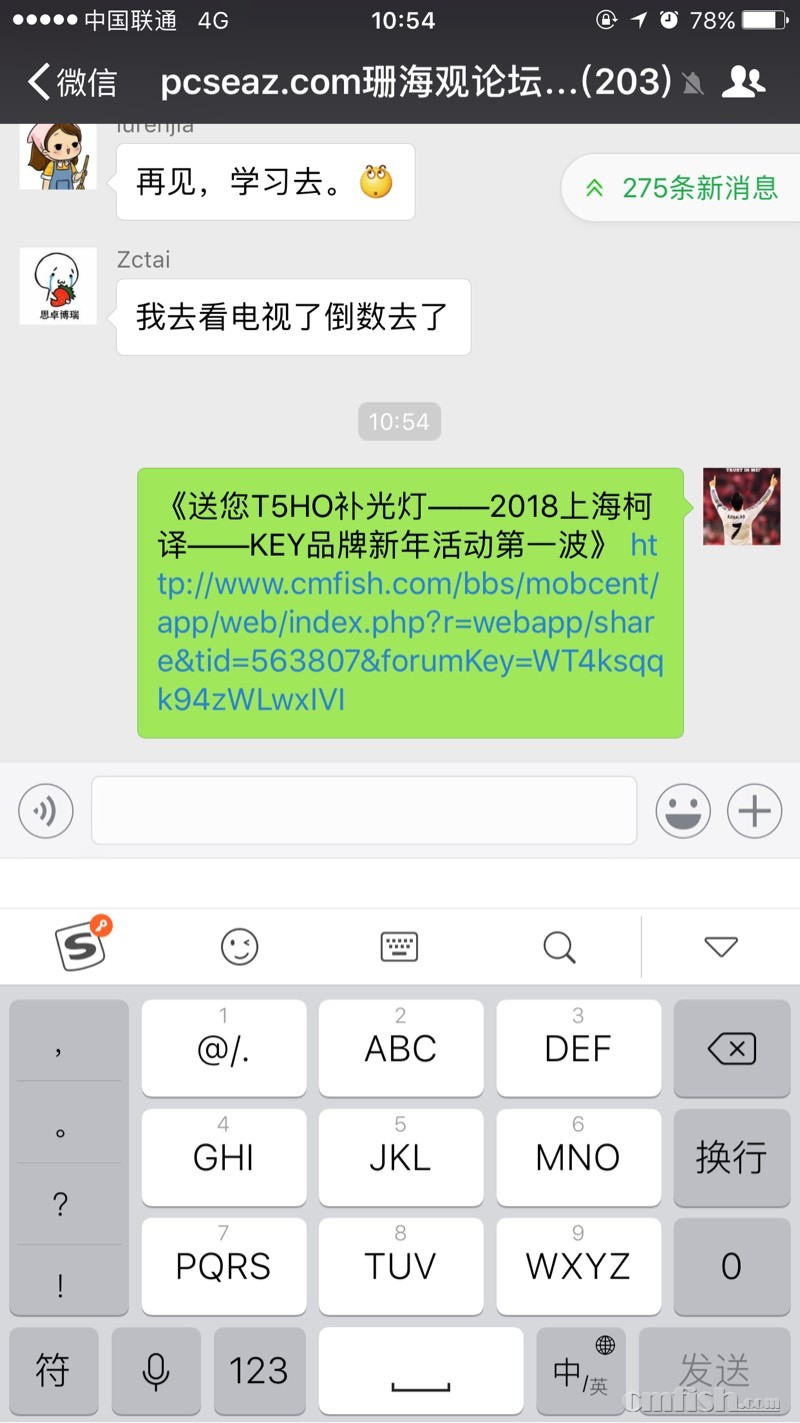The image size is (800, 1423).
Task: Open the cmfish.com link in the green message
Action: click(x=410, y=622)
